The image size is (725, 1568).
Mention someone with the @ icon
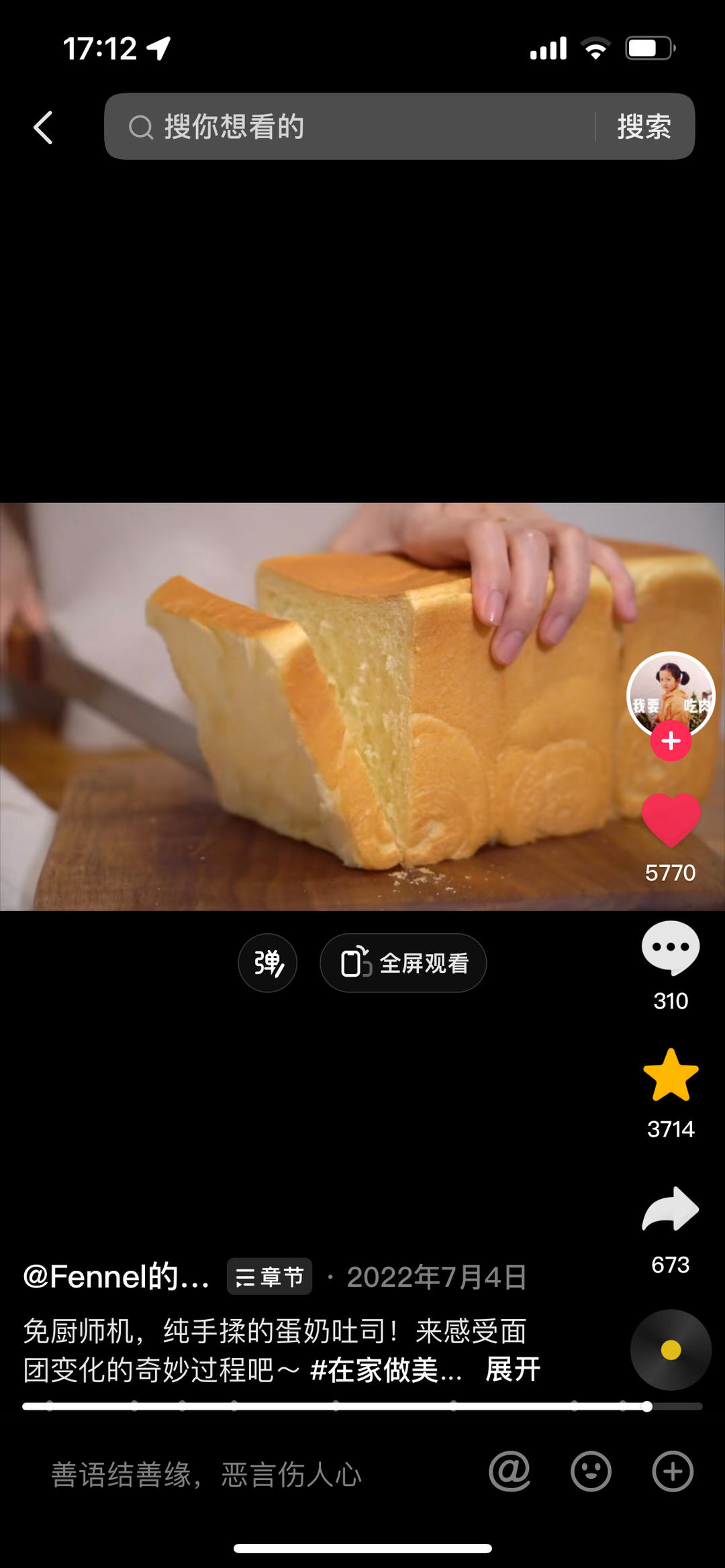coord(510,1471)
